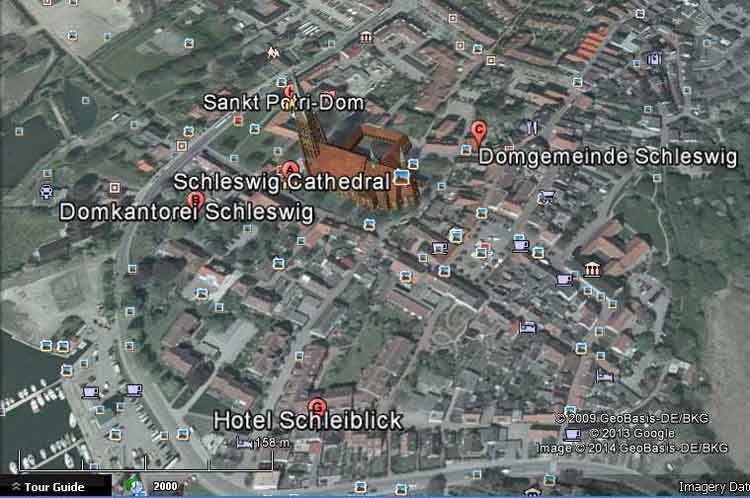Tap the Domkantorei Schleswig marker
The image size is (750, 498).
point(195,201)
